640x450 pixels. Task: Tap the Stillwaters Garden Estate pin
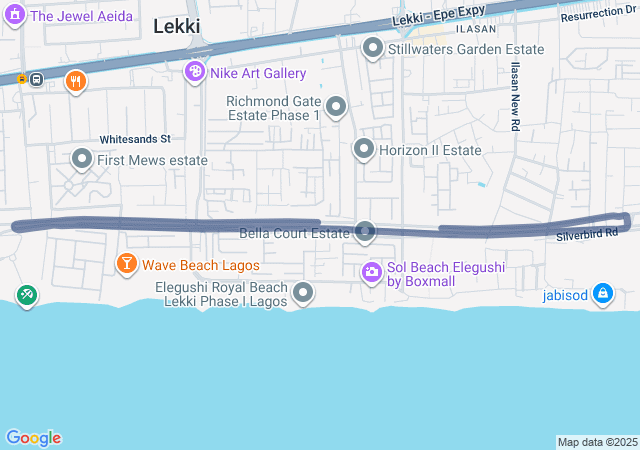tap(373, 47)
